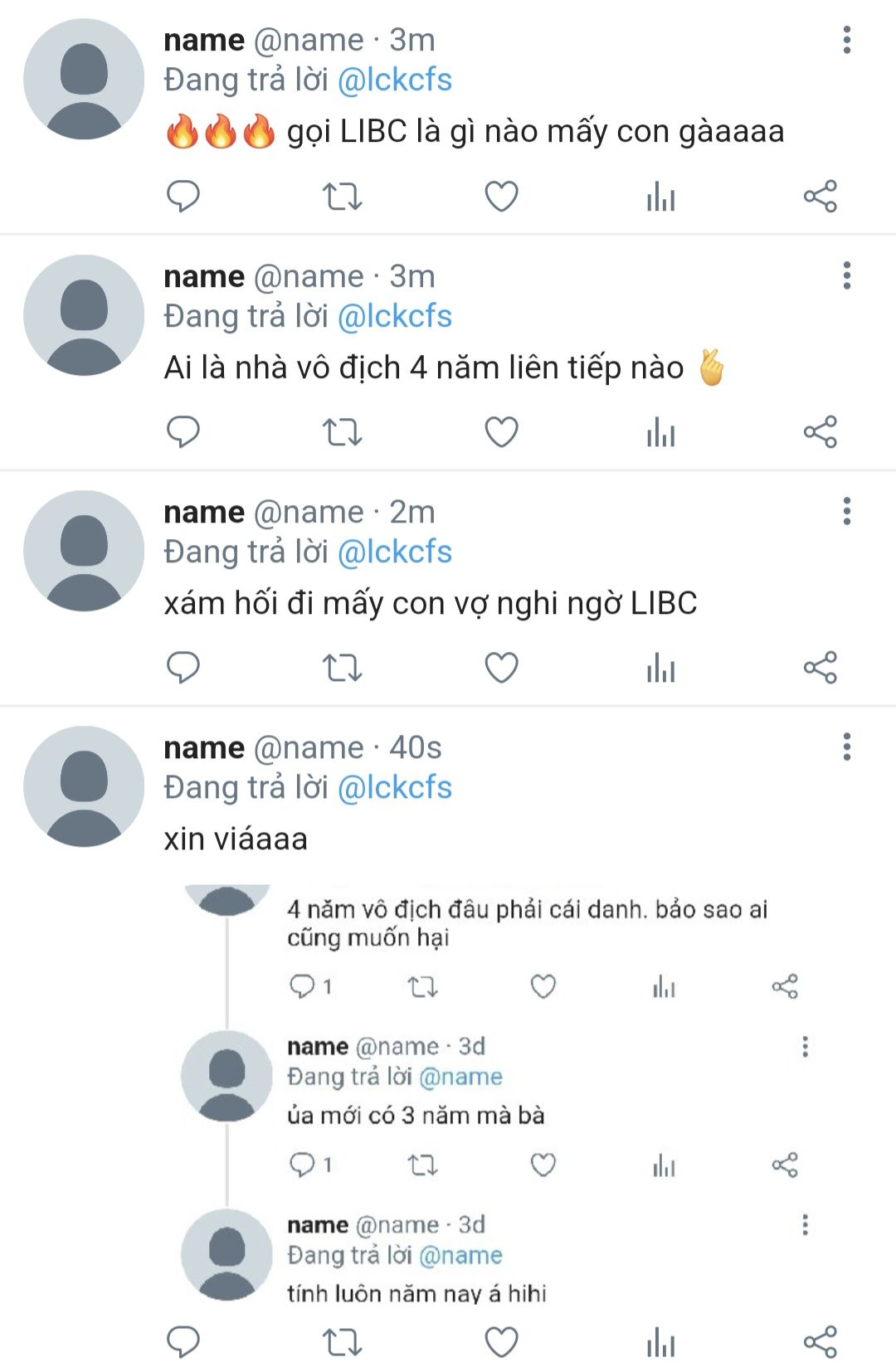Open overflow menu on 'gọi LIBC' tweet
This screenshot has height=1372, width=896.
coord(846,40)
